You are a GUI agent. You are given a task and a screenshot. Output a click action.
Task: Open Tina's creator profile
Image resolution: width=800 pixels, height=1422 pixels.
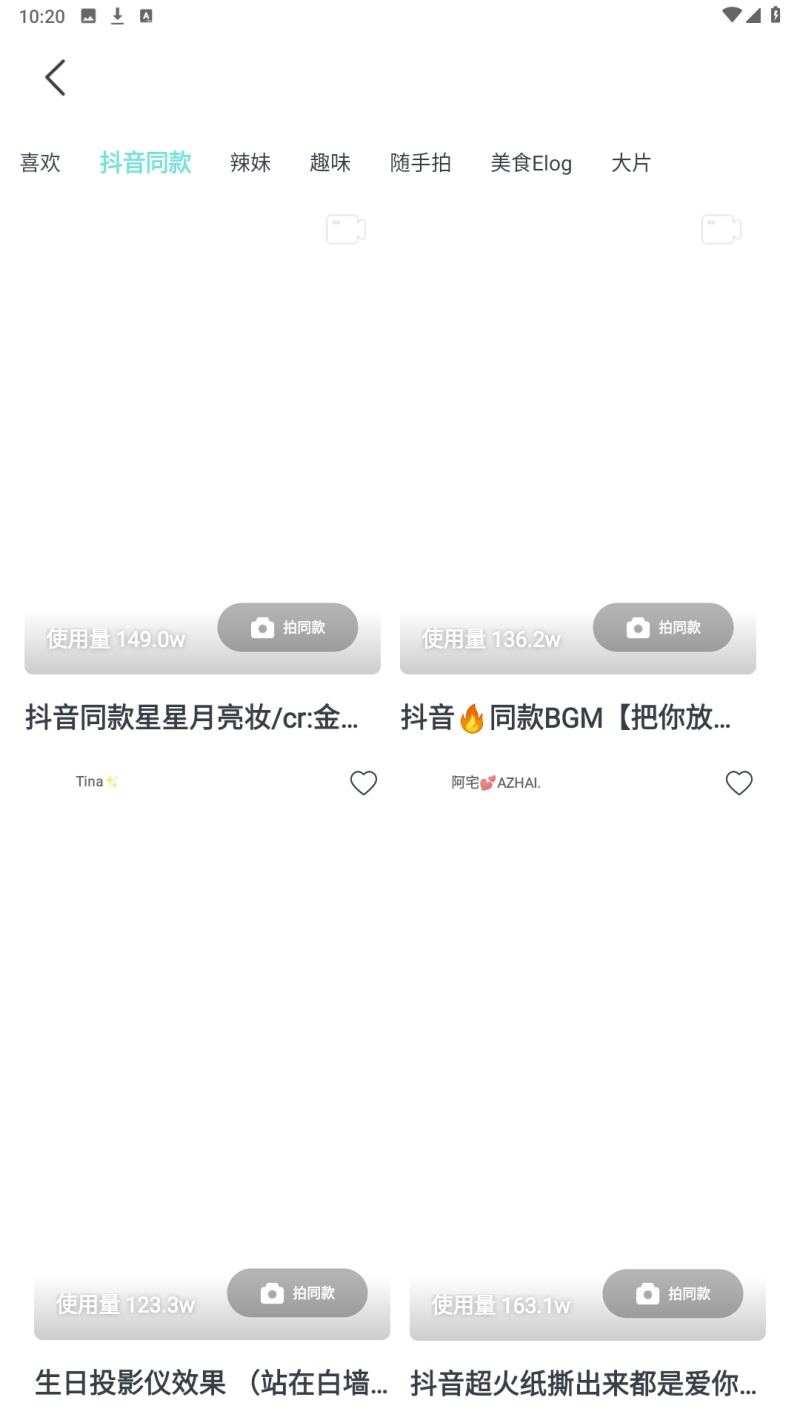pyautogui.click(x=96, y=783)
